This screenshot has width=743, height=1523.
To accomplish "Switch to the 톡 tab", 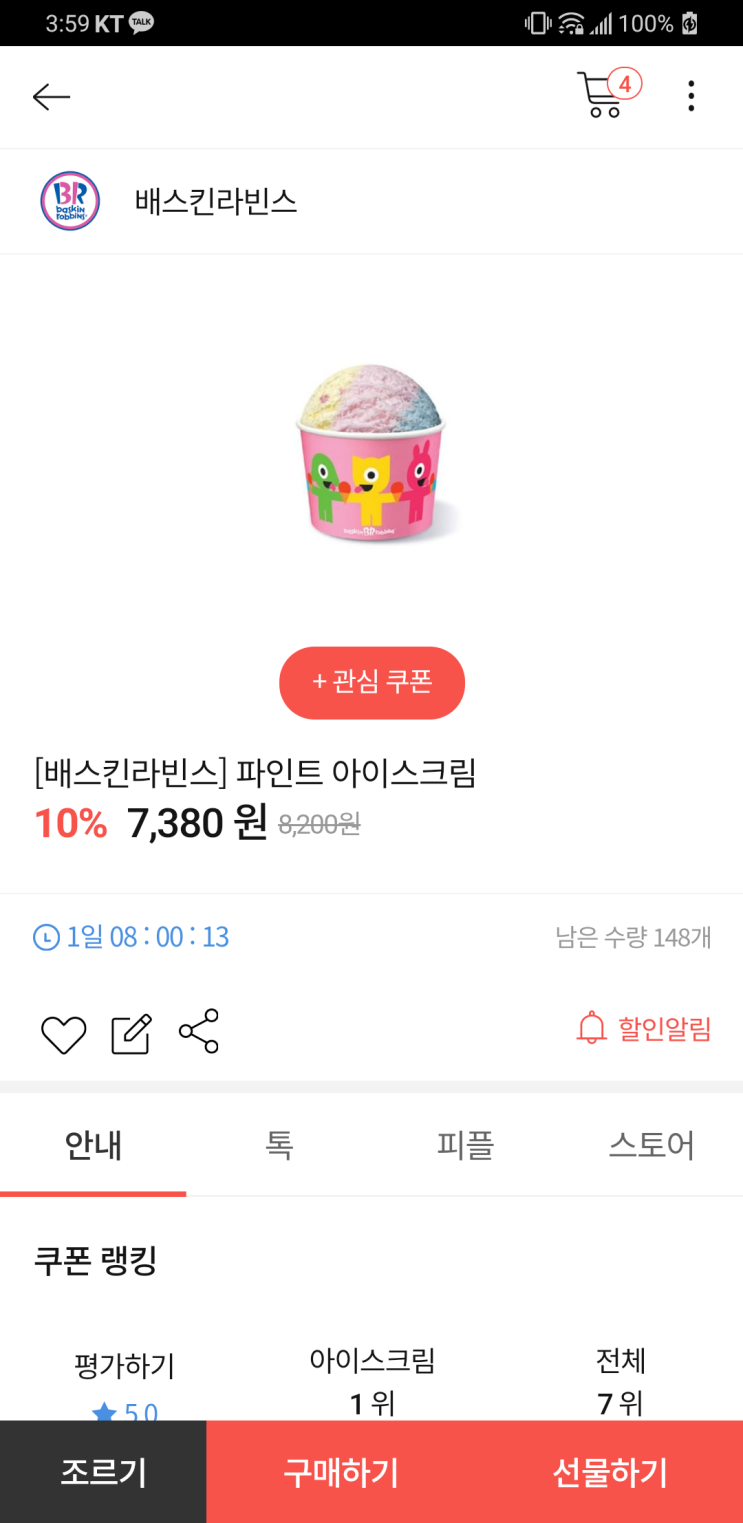I will 279,1145.
